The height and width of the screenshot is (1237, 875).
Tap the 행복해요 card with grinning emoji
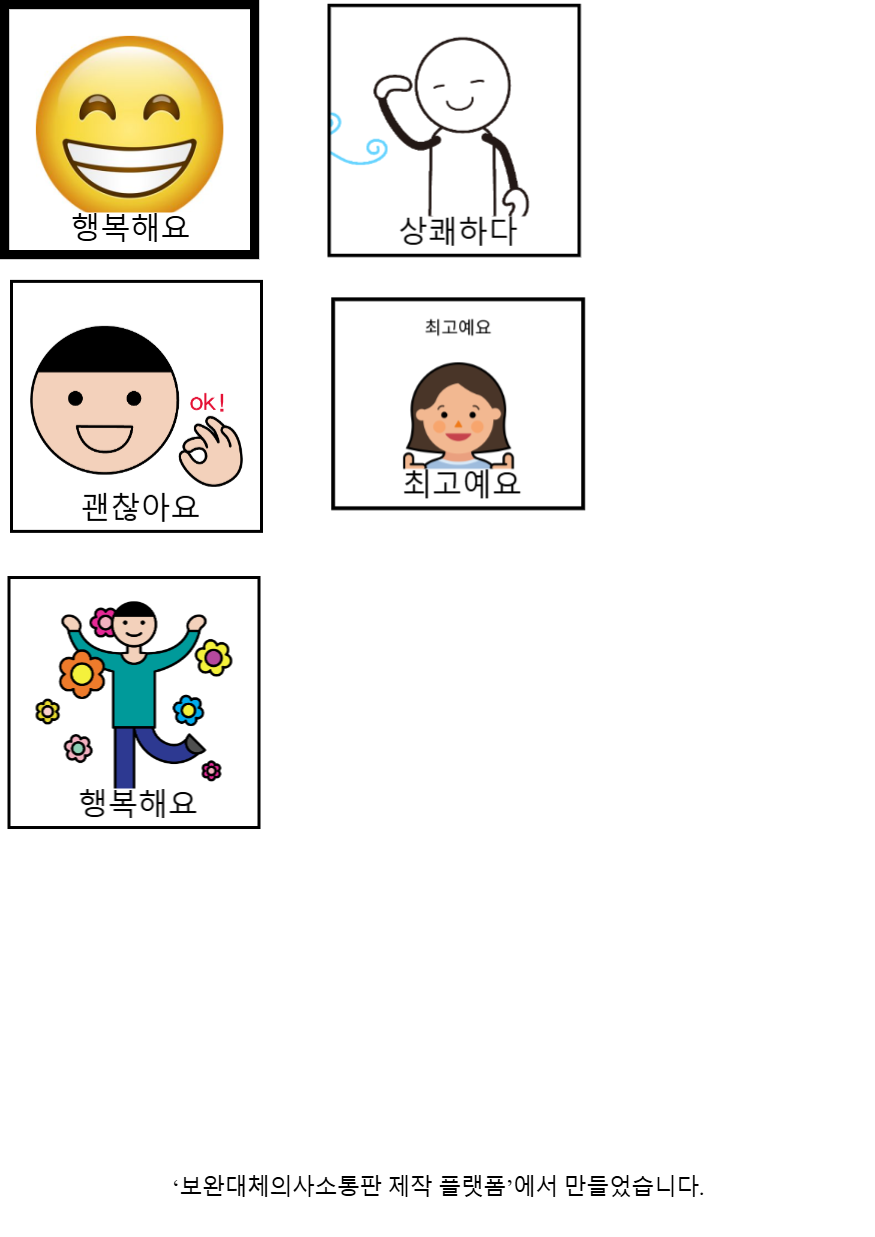[129, 130]
